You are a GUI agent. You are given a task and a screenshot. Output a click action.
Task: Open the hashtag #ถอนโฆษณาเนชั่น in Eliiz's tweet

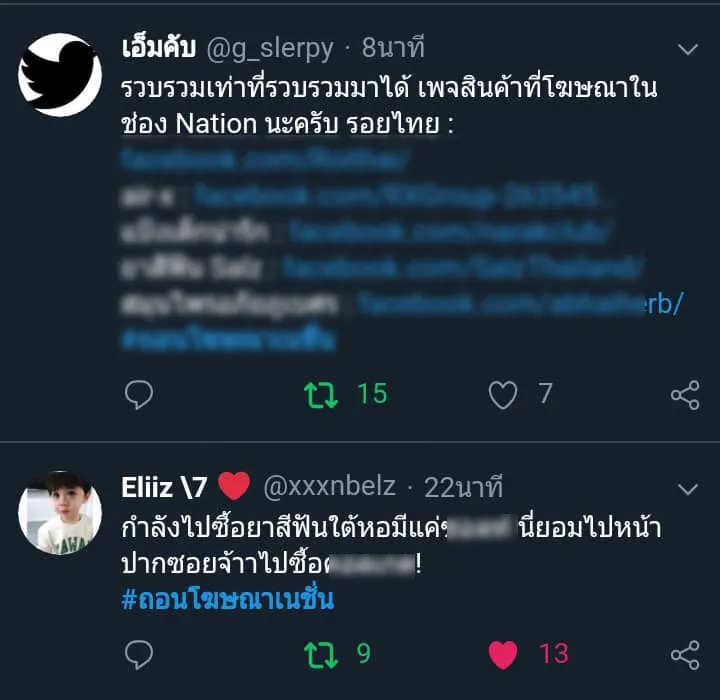(x=226, y=599)
